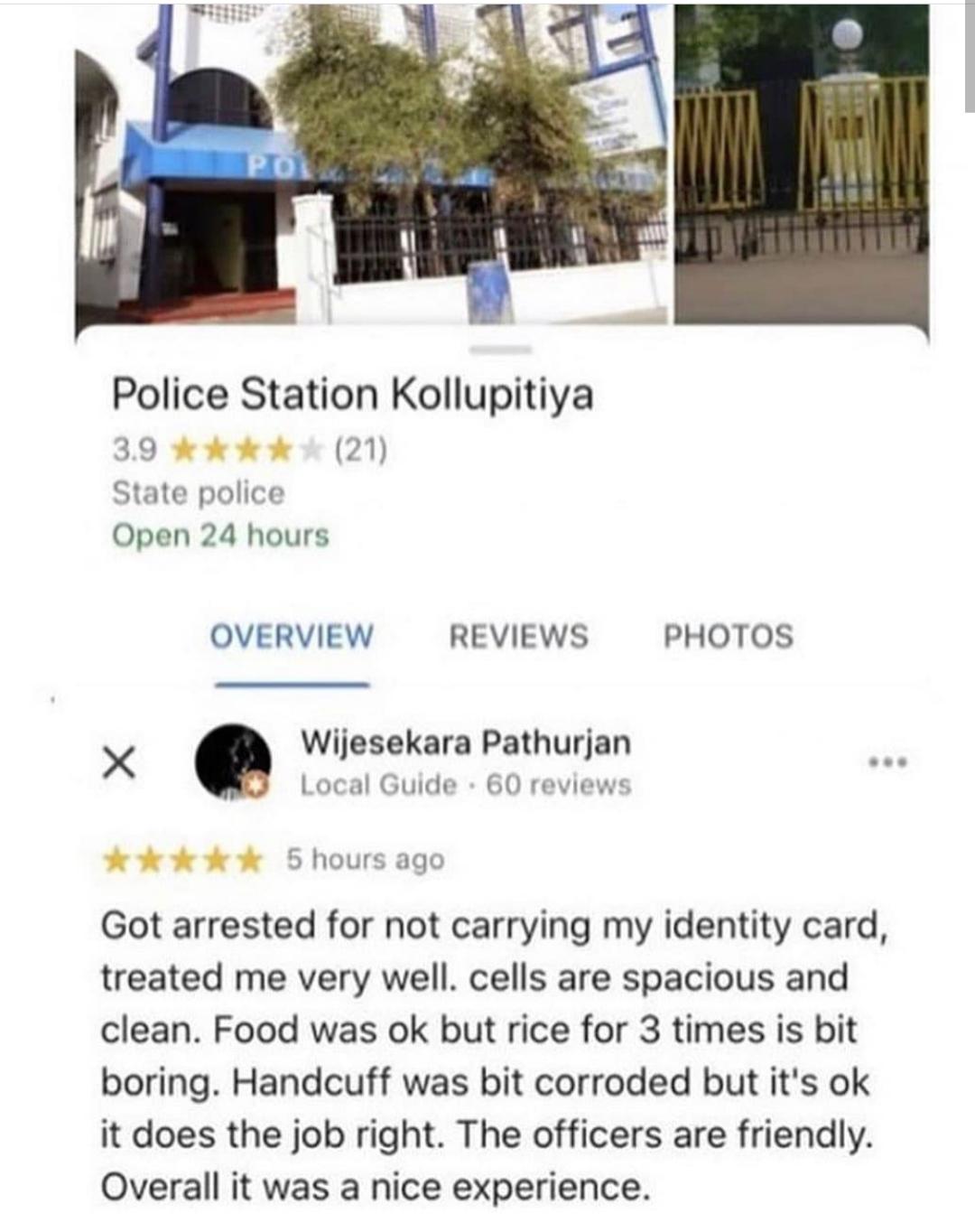Image resolution: width=975 pixels, height=1232 pixels.
Task: Switch to the Reviews tab
Action: pos(518,636)
